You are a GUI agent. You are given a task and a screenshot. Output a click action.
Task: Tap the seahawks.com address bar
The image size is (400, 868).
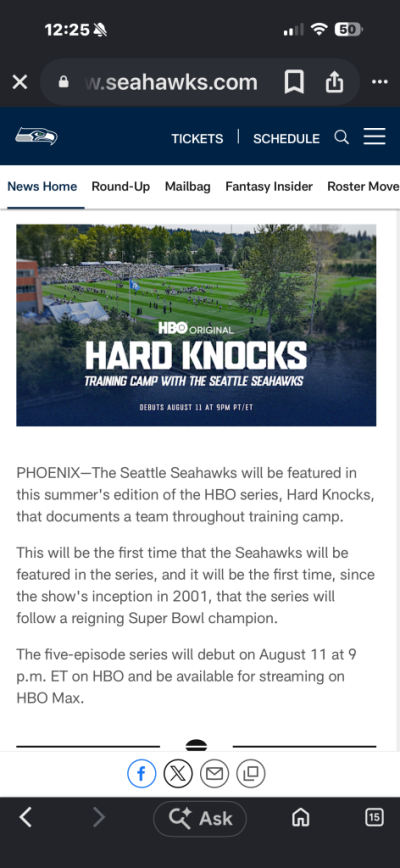tap(158, 82)
